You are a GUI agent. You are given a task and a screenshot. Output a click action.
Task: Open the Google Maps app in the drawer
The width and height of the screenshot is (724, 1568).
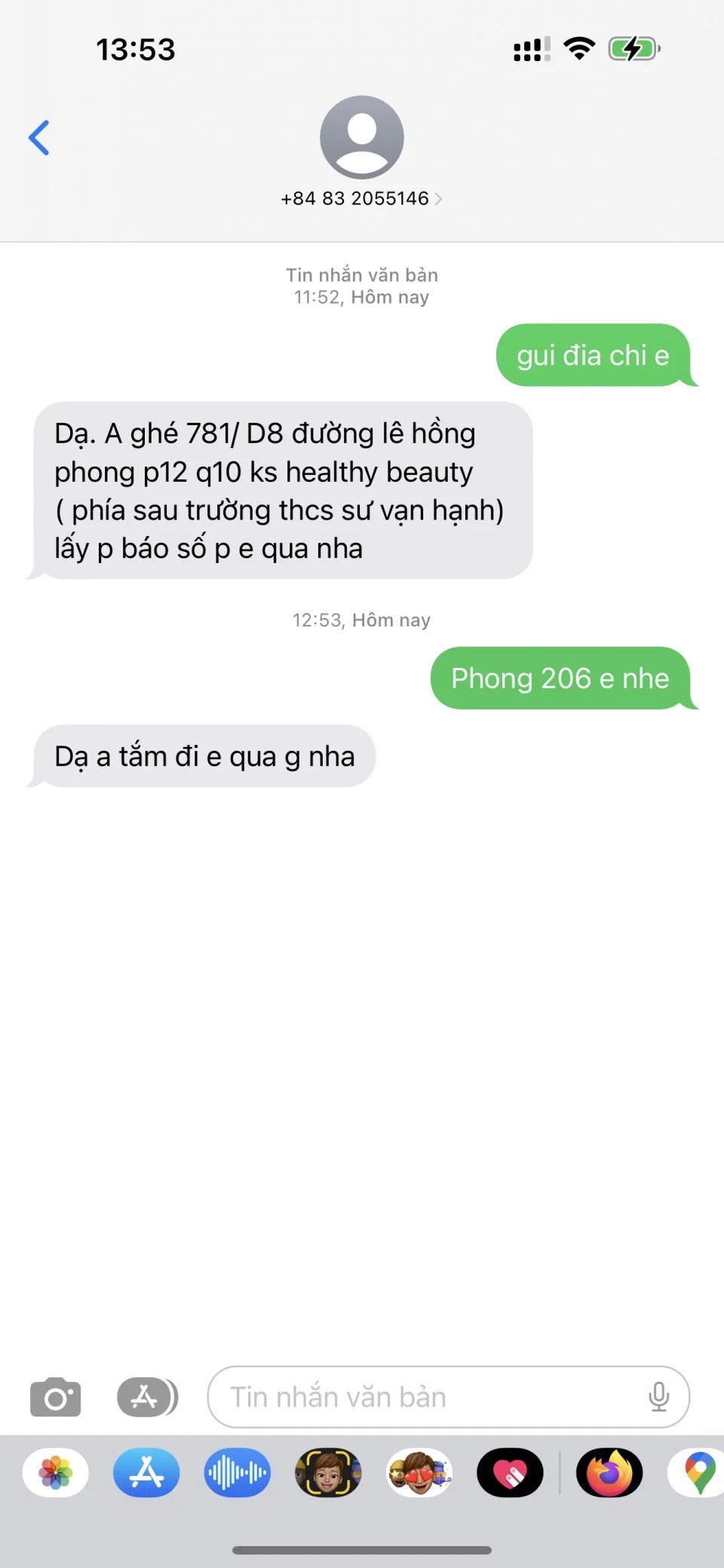[x=698, y=1472]
